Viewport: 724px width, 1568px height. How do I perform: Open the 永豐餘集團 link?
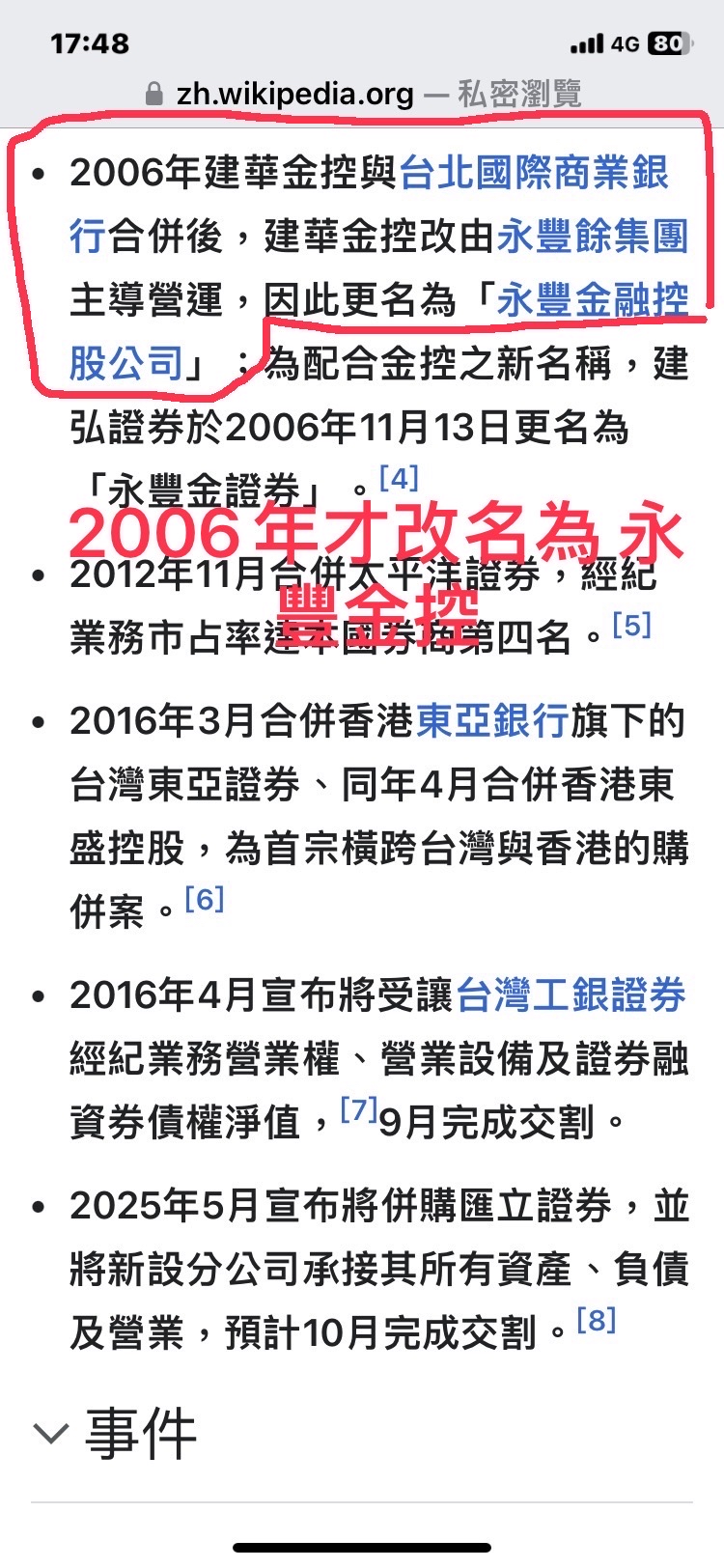(592, 237)
